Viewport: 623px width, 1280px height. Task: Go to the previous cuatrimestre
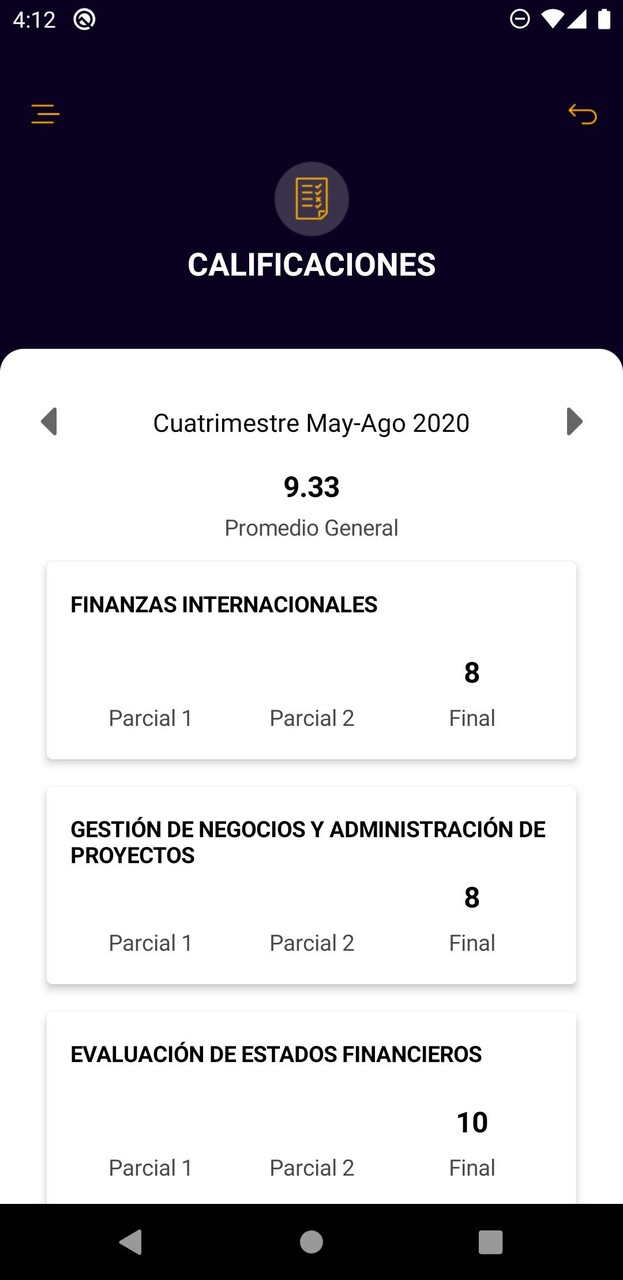coord(49,422)
